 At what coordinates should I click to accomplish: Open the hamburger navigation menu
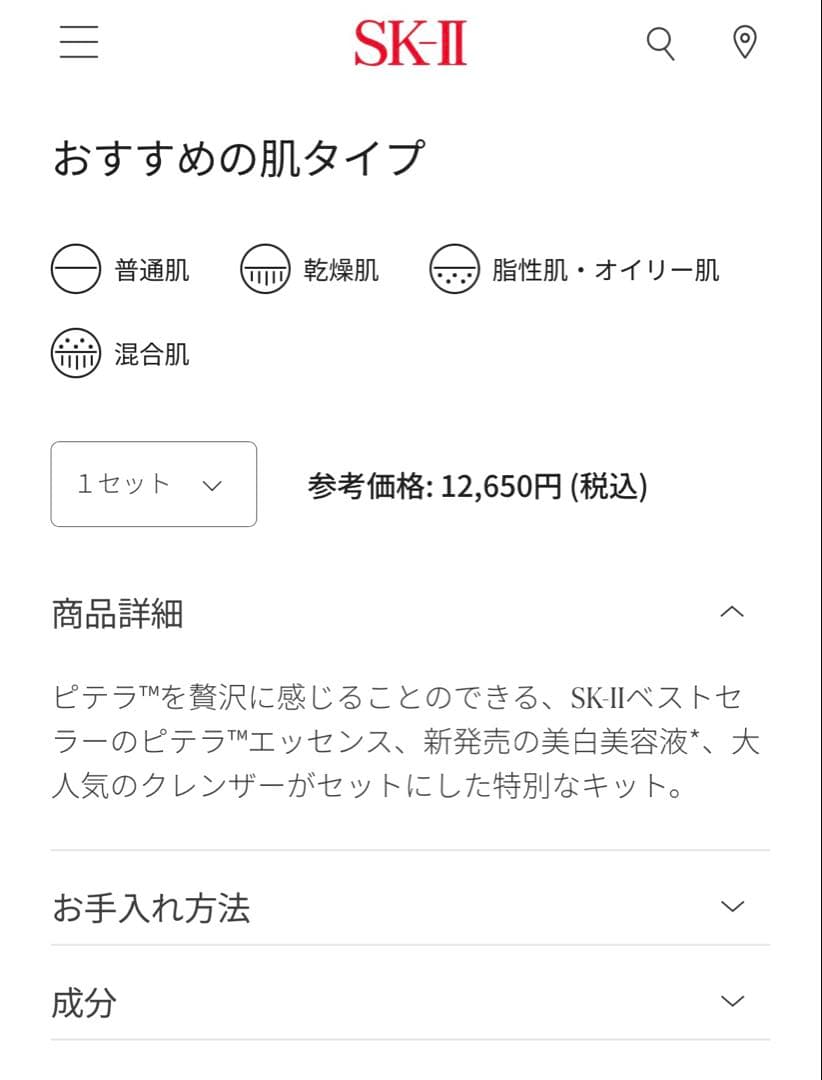[x=79, y=44]
